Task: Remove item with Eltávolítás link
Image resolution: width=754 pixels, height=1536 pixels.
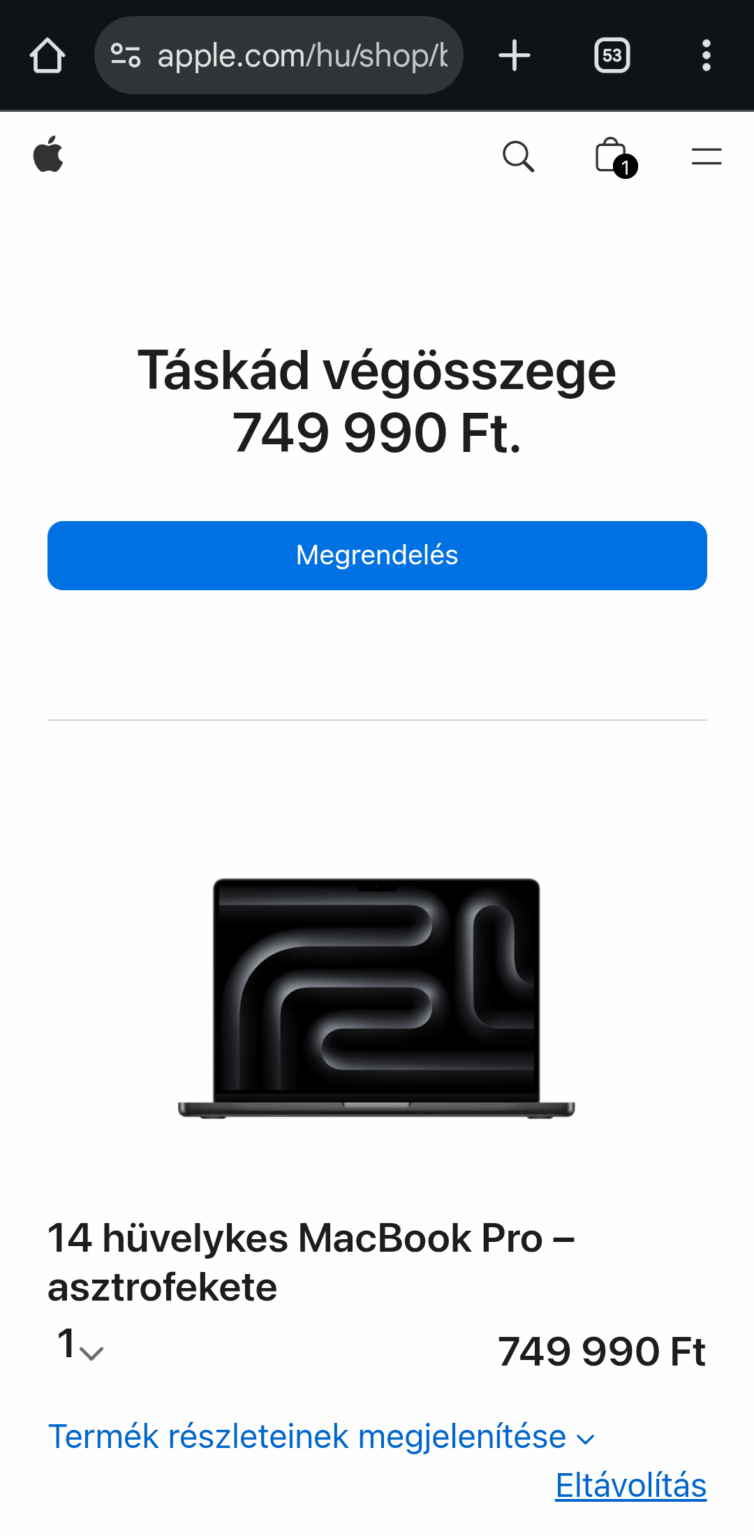Action: tap(631, 1485)
